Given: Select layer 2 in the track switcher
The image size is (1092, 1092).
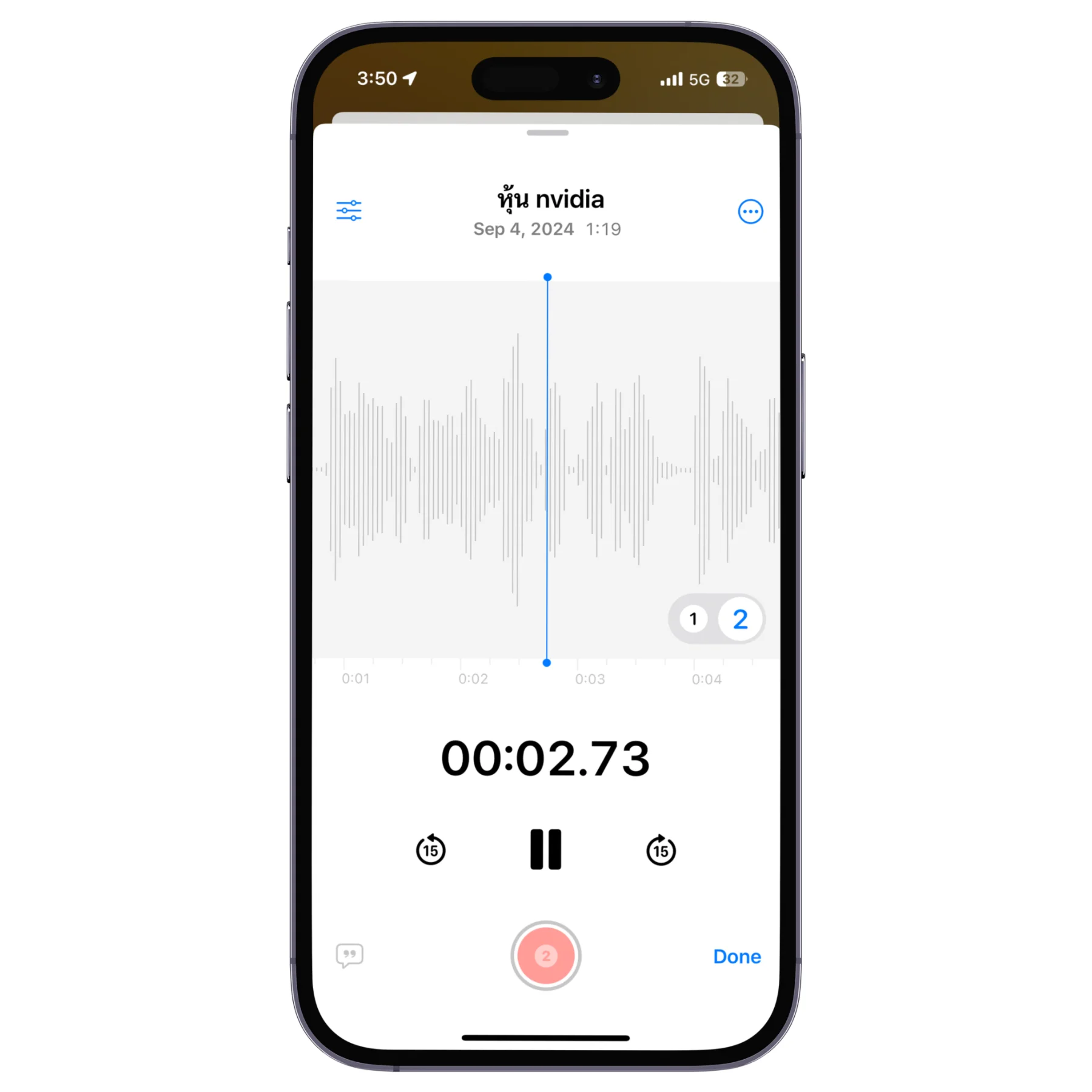Looking at the screenshot, I should click(x=740, y=619).
